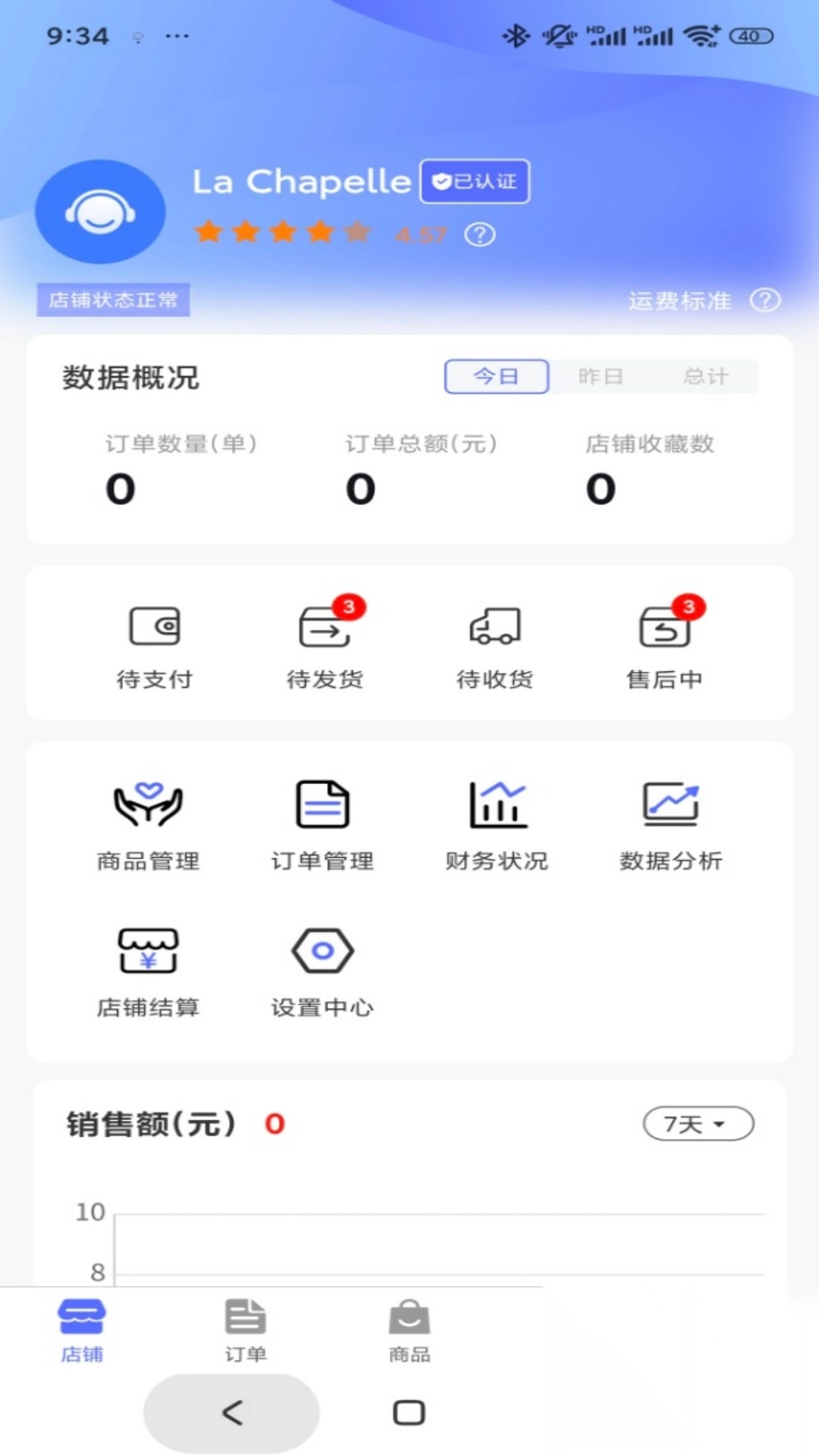819x1456 pixels.
Task: Tap the La Chapelle store avatar
Action: click(99, 212)
